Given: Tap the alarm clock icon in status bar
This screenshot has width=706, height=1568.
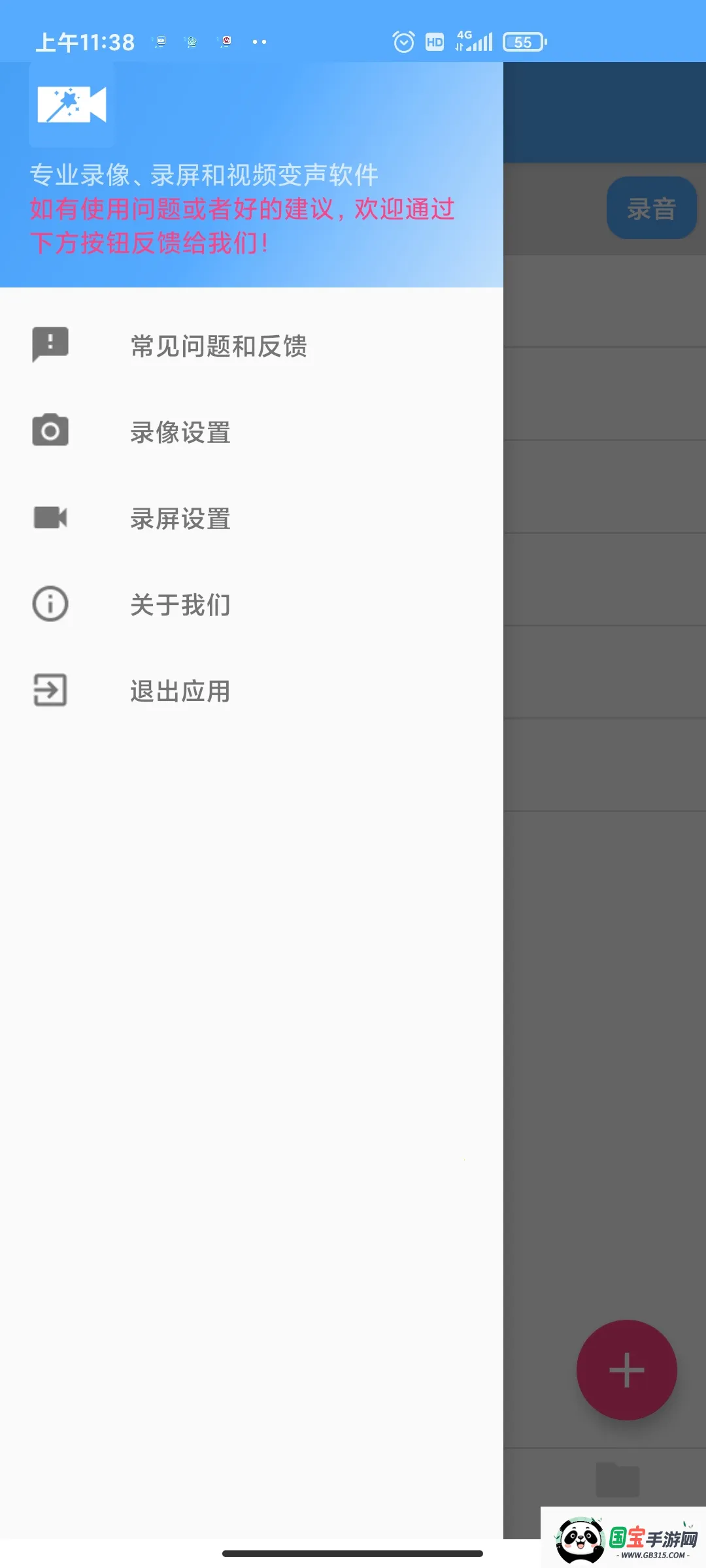Looking at the screenshot, I should (403, 41).
